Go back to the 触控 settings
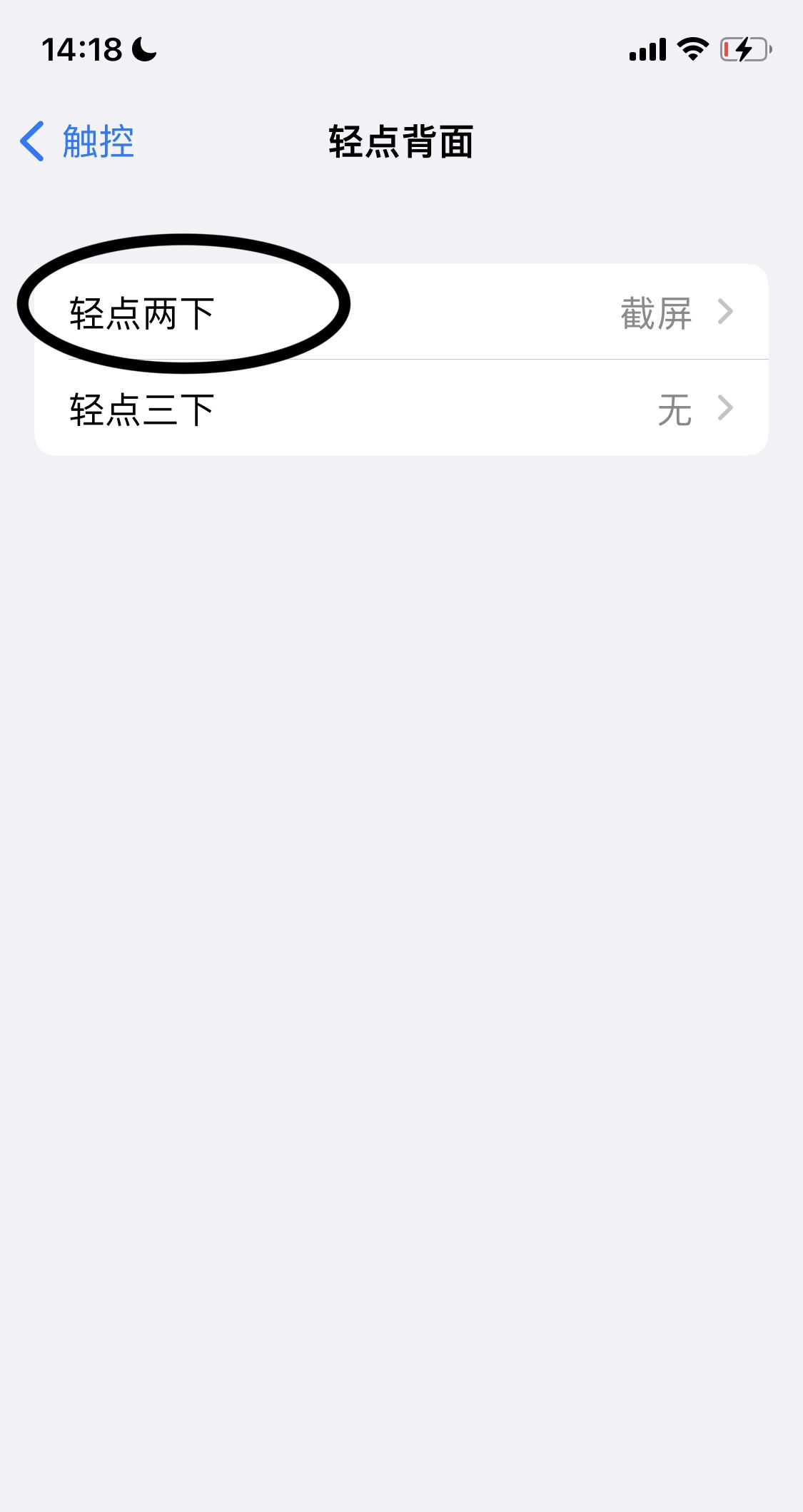This screenshot has width=803, height=1512. point(79,141)
